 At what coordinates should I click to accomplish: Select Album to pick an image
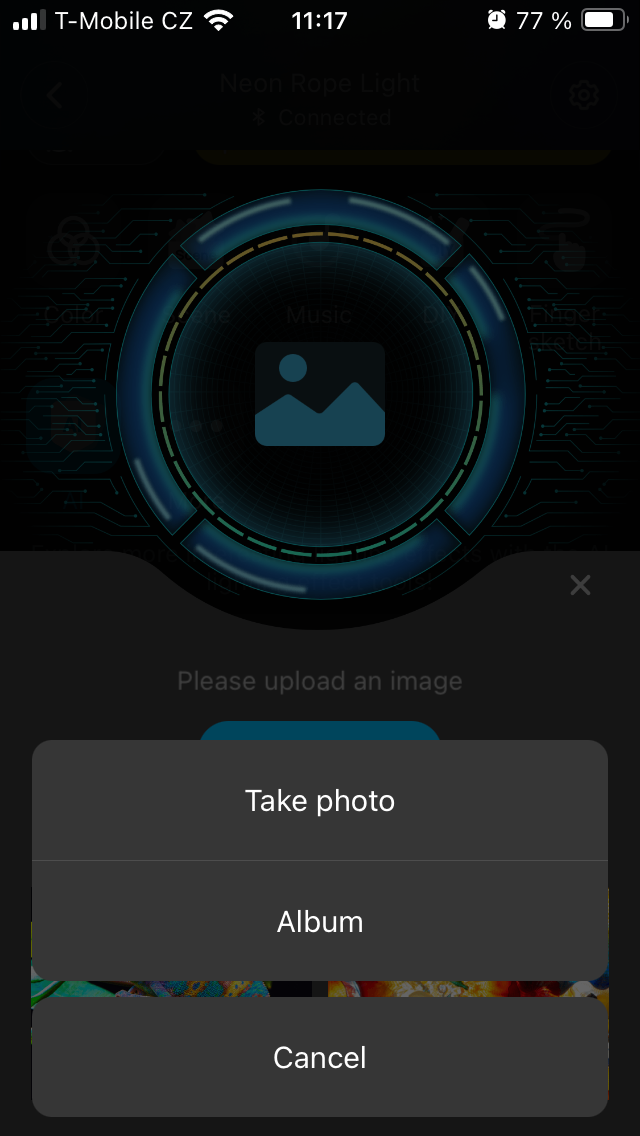(x=320, y=921)
